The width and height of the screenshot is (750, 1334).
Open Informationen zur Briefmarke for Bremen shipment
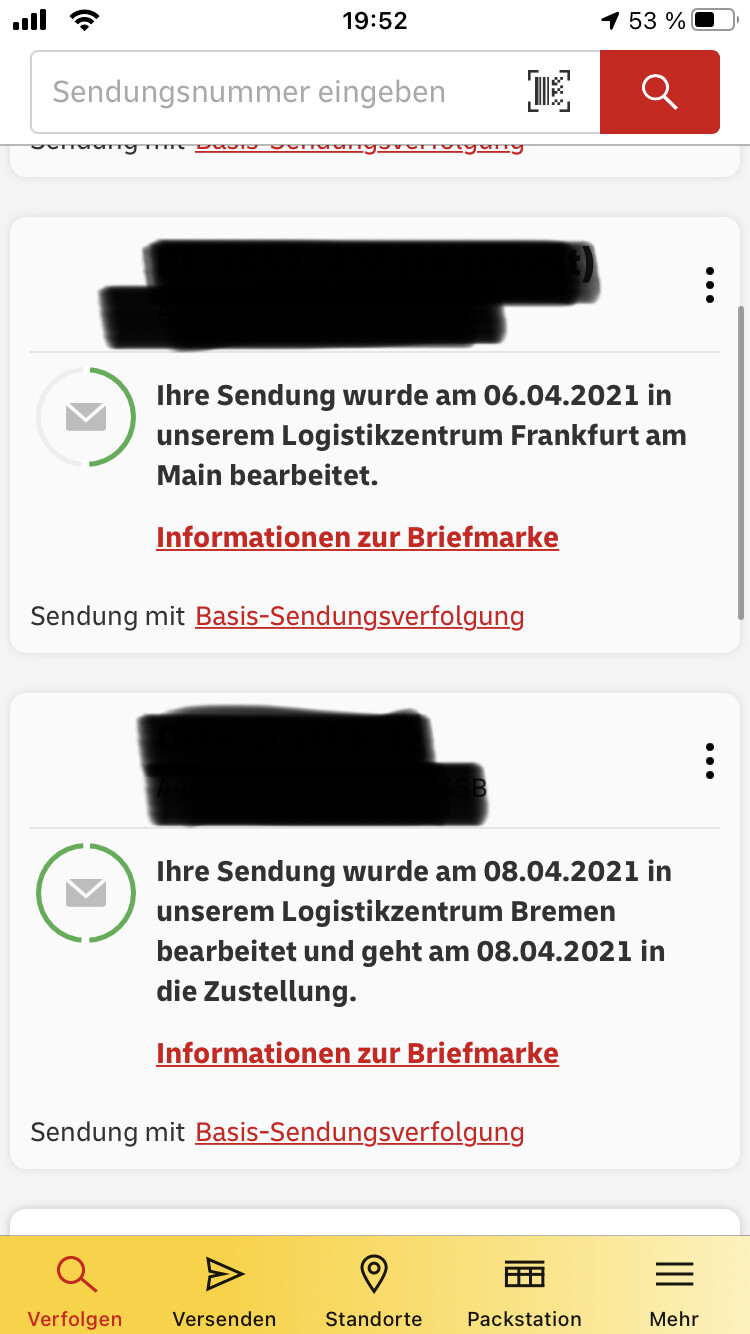point(357,1054)
